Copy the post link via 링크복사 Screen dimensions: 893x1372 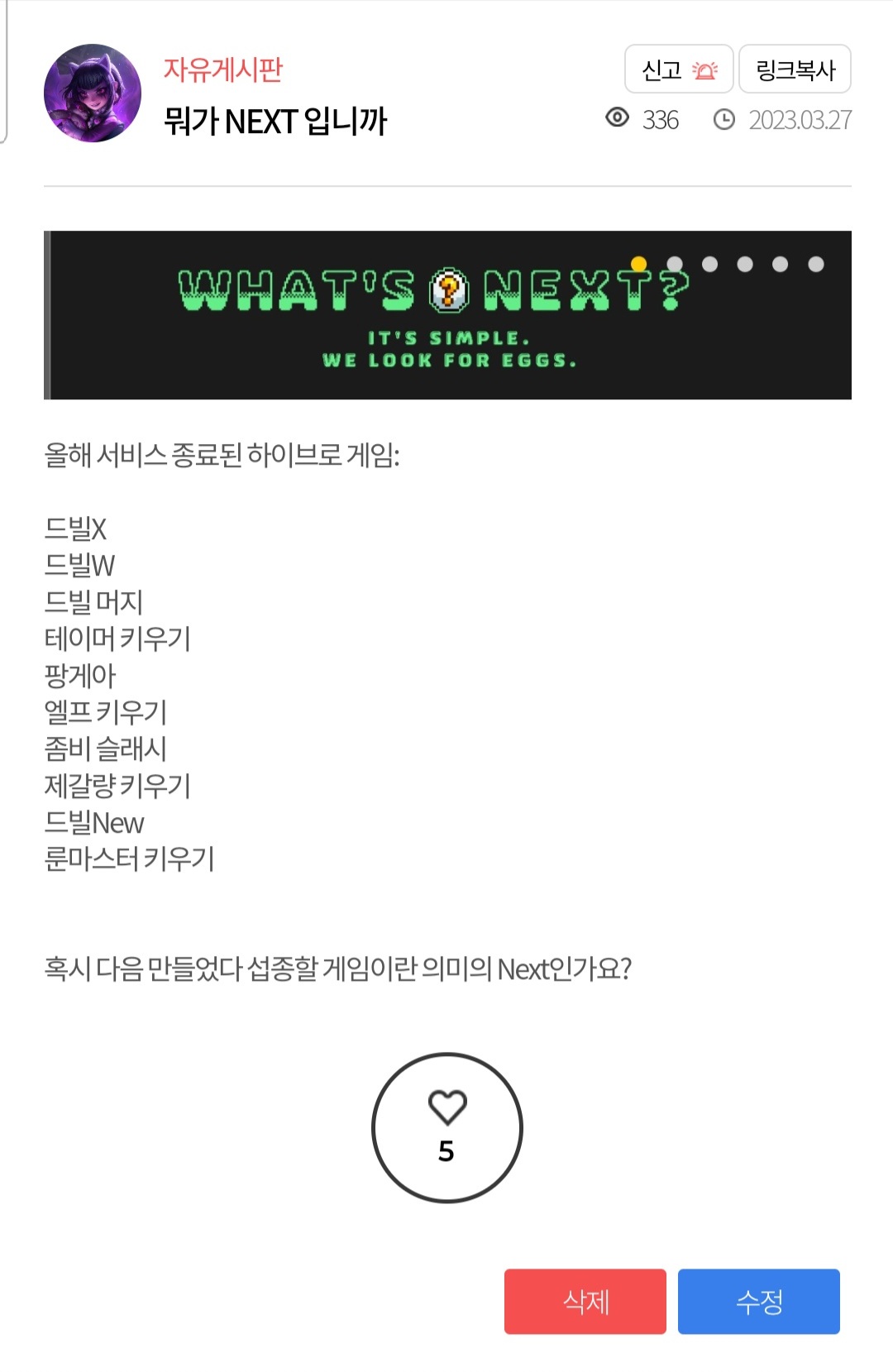795,69
